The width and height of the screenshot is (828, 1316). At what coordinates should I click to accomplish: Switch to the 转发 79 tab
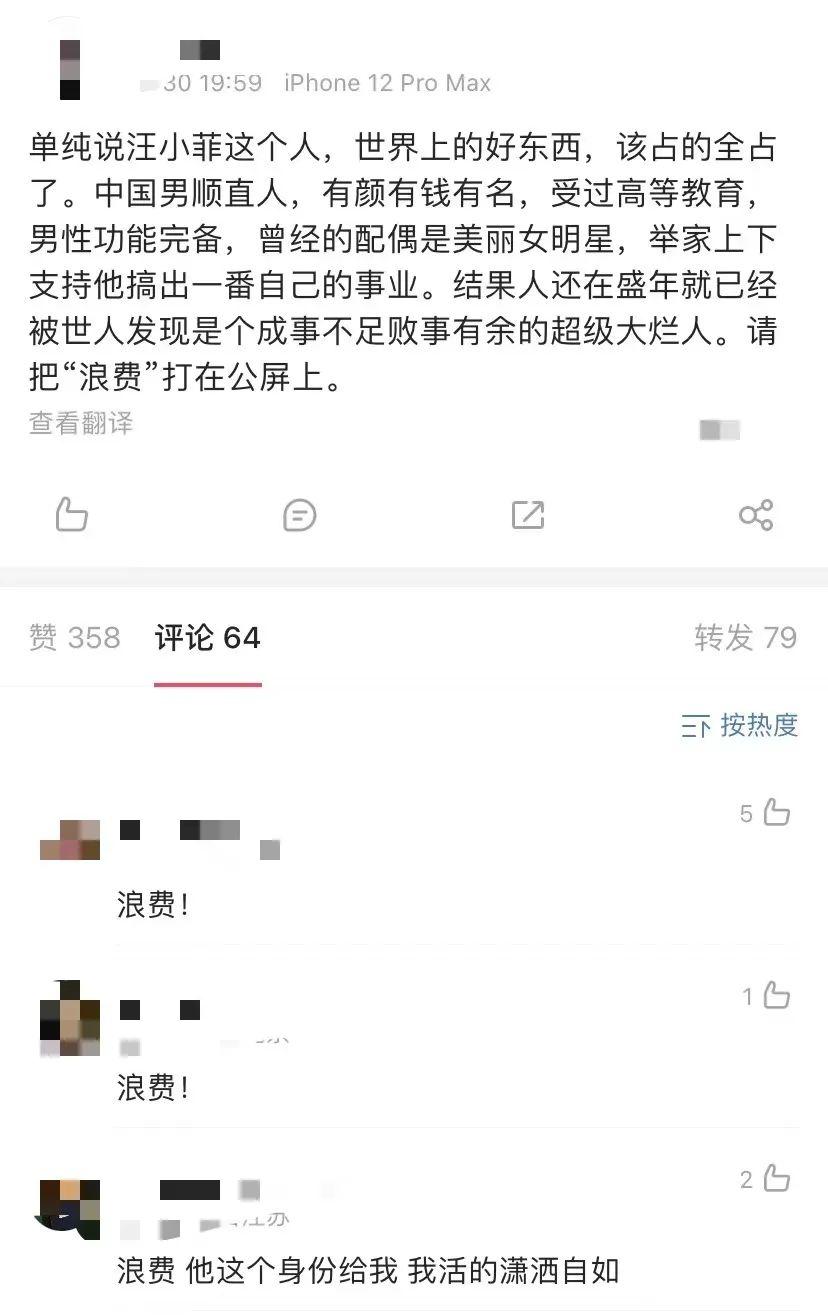(745, 638)
